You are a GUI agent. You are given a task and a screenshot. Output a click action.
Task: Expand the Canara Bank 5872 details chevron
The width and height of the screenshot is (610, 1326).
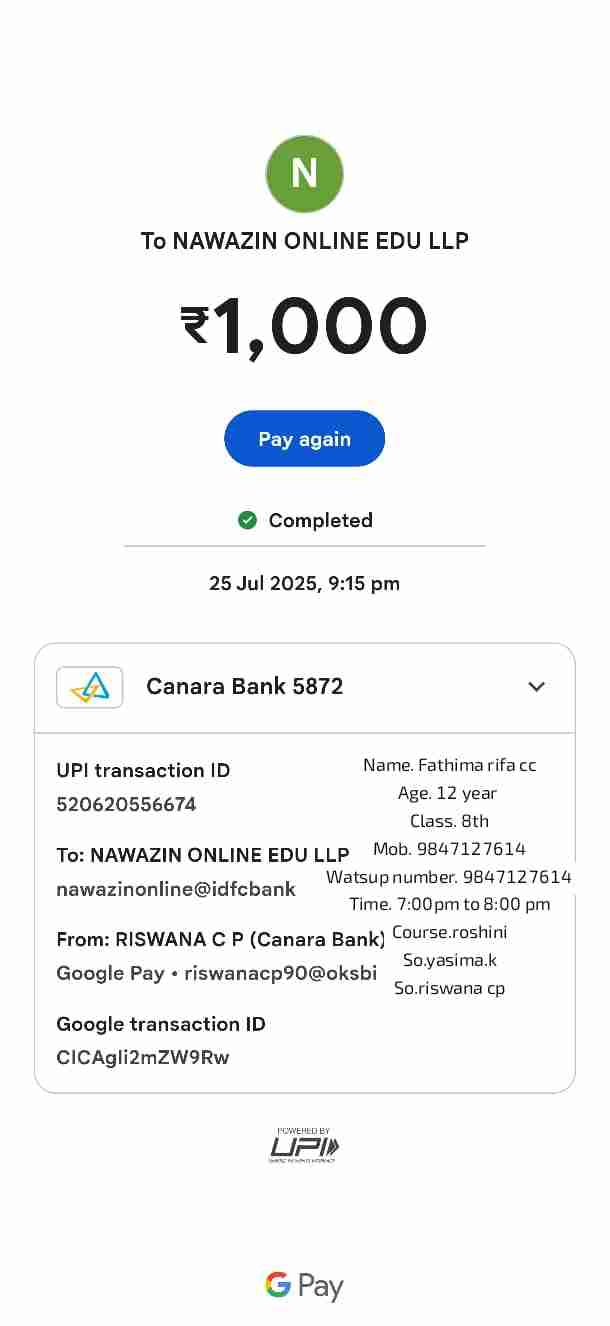point(536,686)
